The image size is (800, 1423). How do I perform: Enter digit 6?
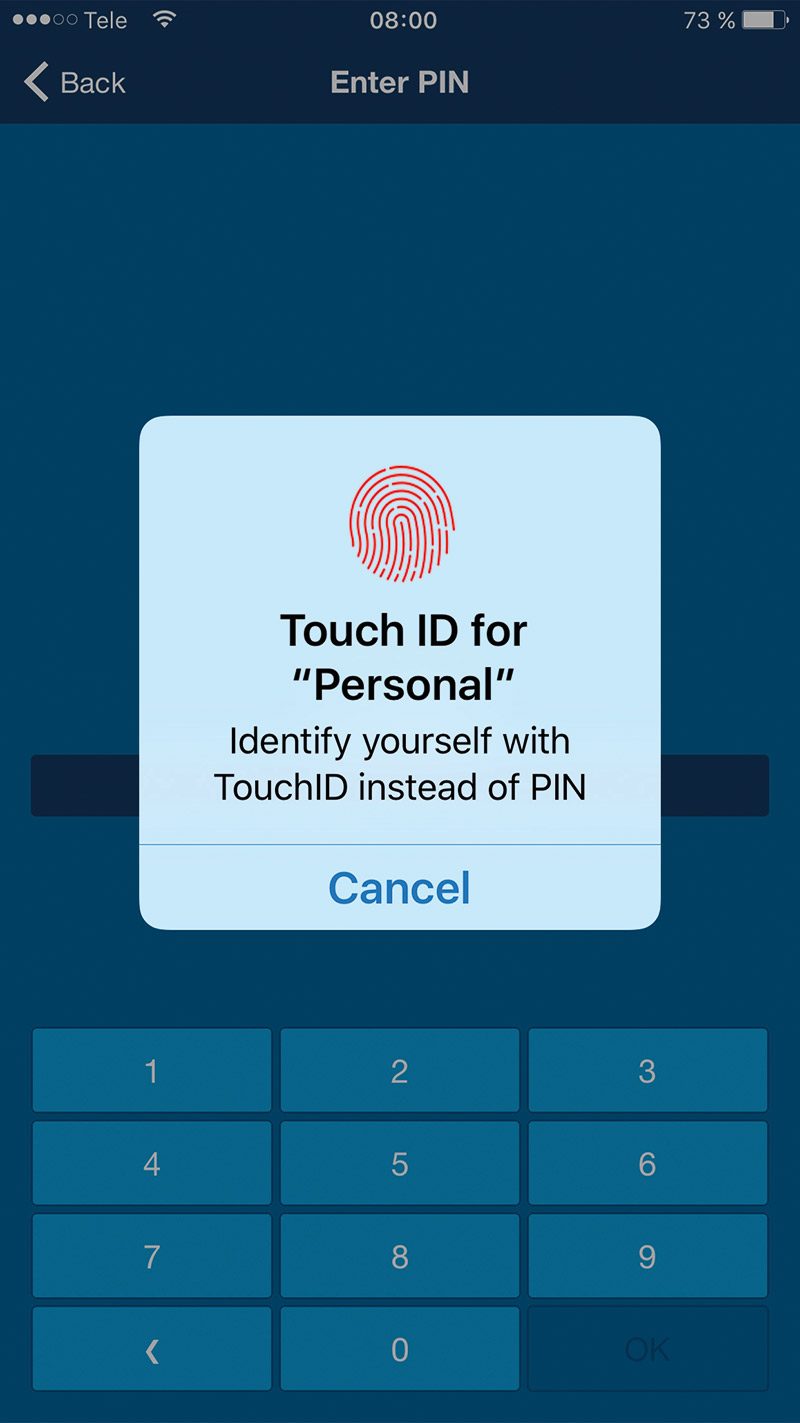click(648, 1163)
